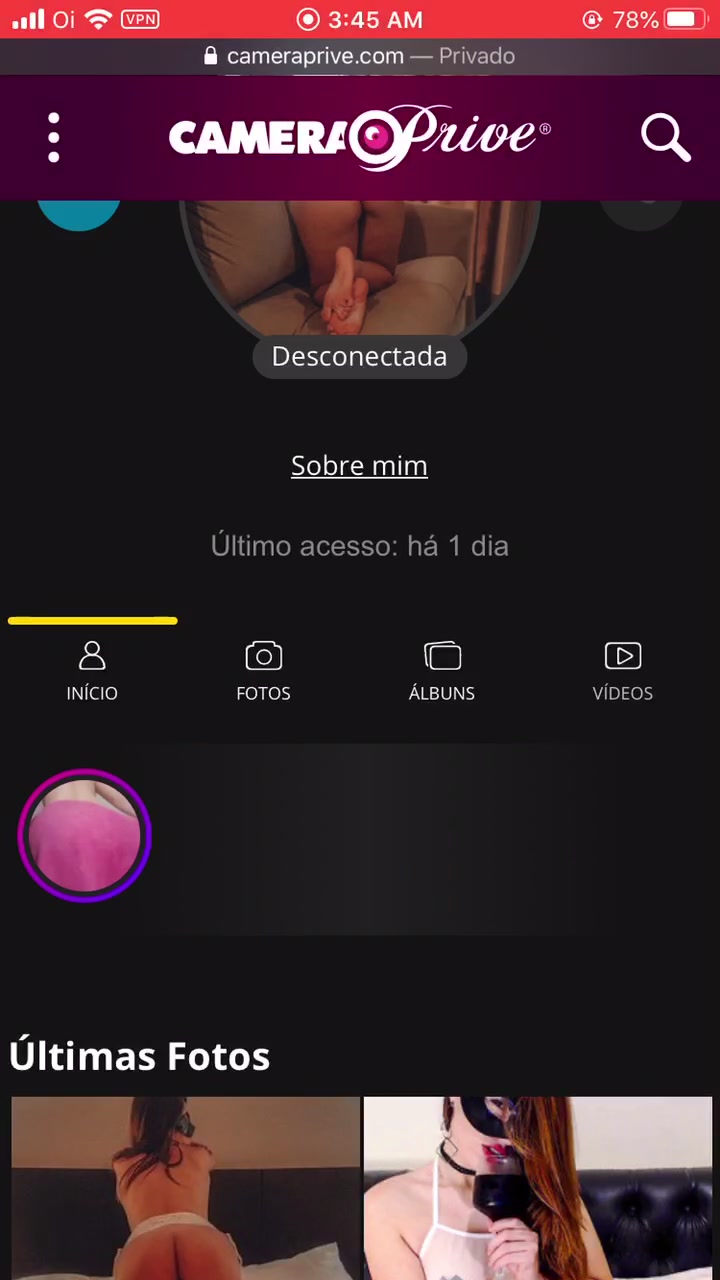Open the Sobre mim link
This screenshot has width=720, height=1280.
(359, 466)
